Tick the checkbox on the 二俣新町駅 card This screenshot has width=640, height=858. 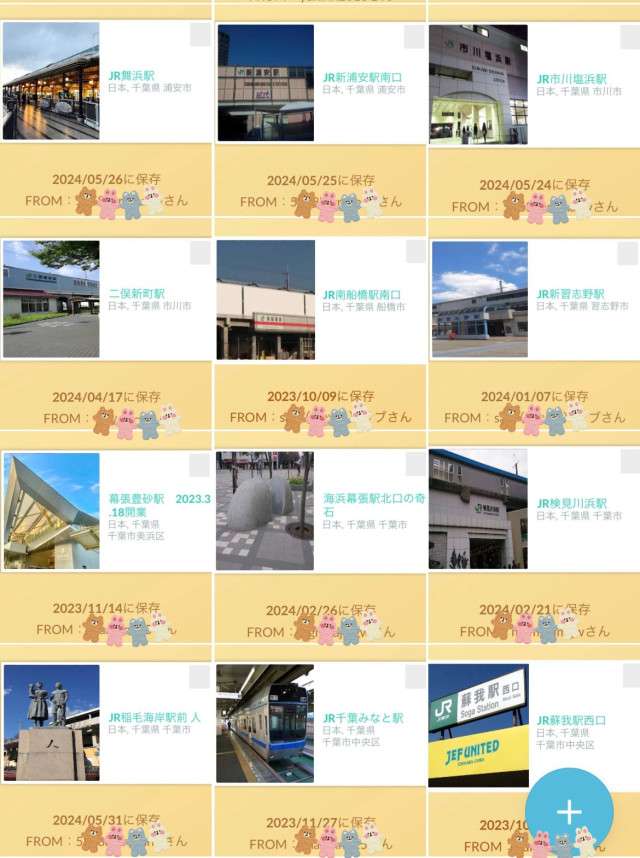tap(200, 252)
